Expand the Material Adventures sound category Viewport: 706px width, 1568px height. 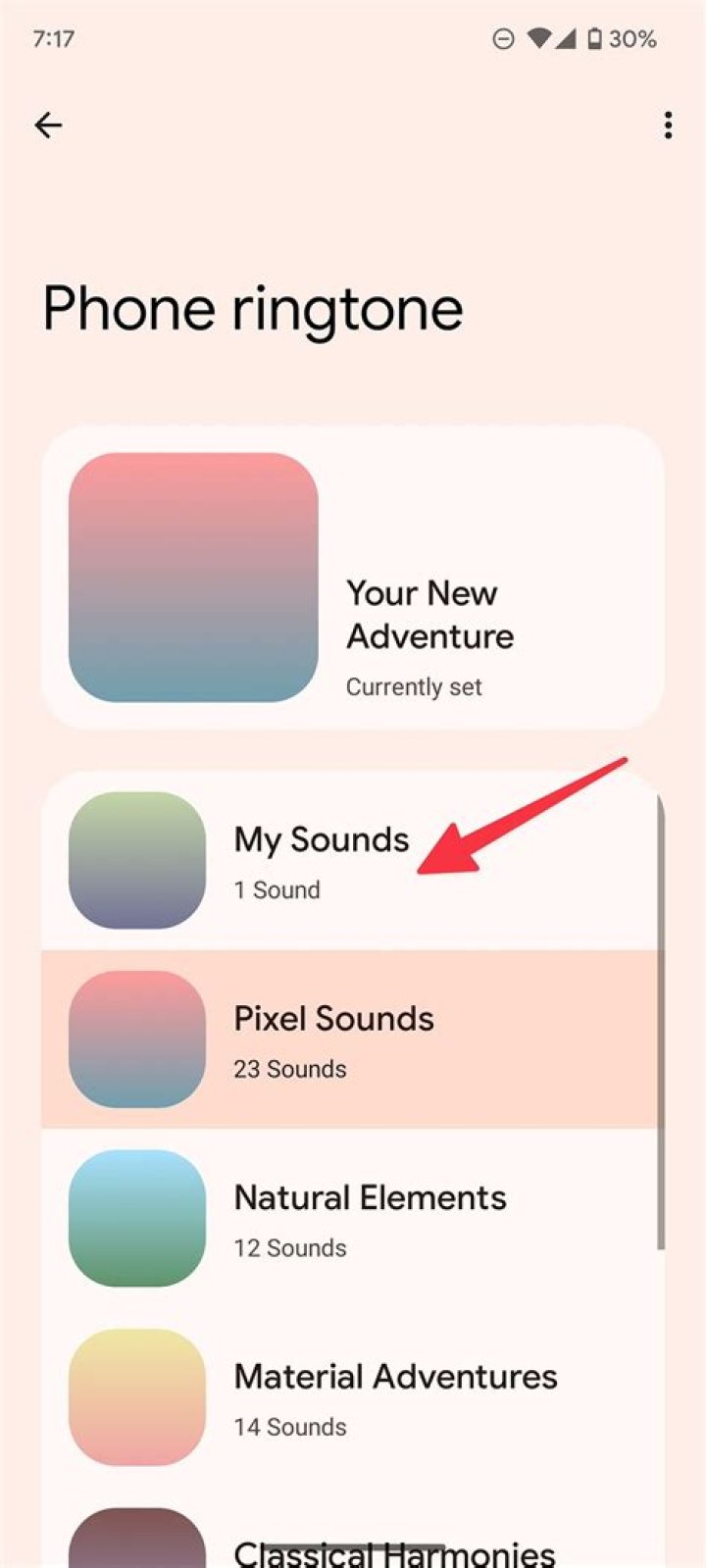pyautogui.click(x=353, y=1397)
